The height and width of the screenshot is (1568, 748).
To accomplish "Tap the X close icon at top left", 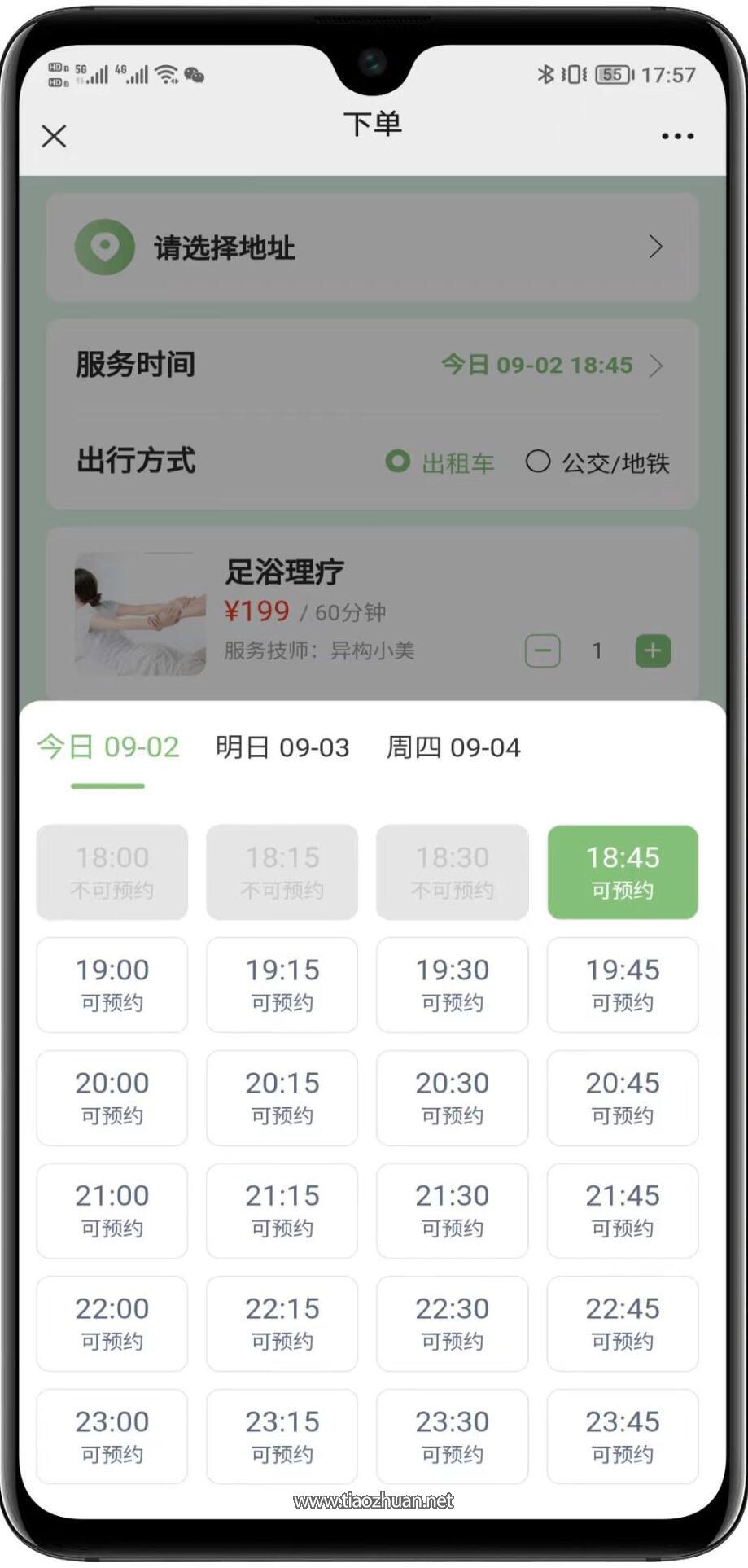I will (x=54, y=136).
